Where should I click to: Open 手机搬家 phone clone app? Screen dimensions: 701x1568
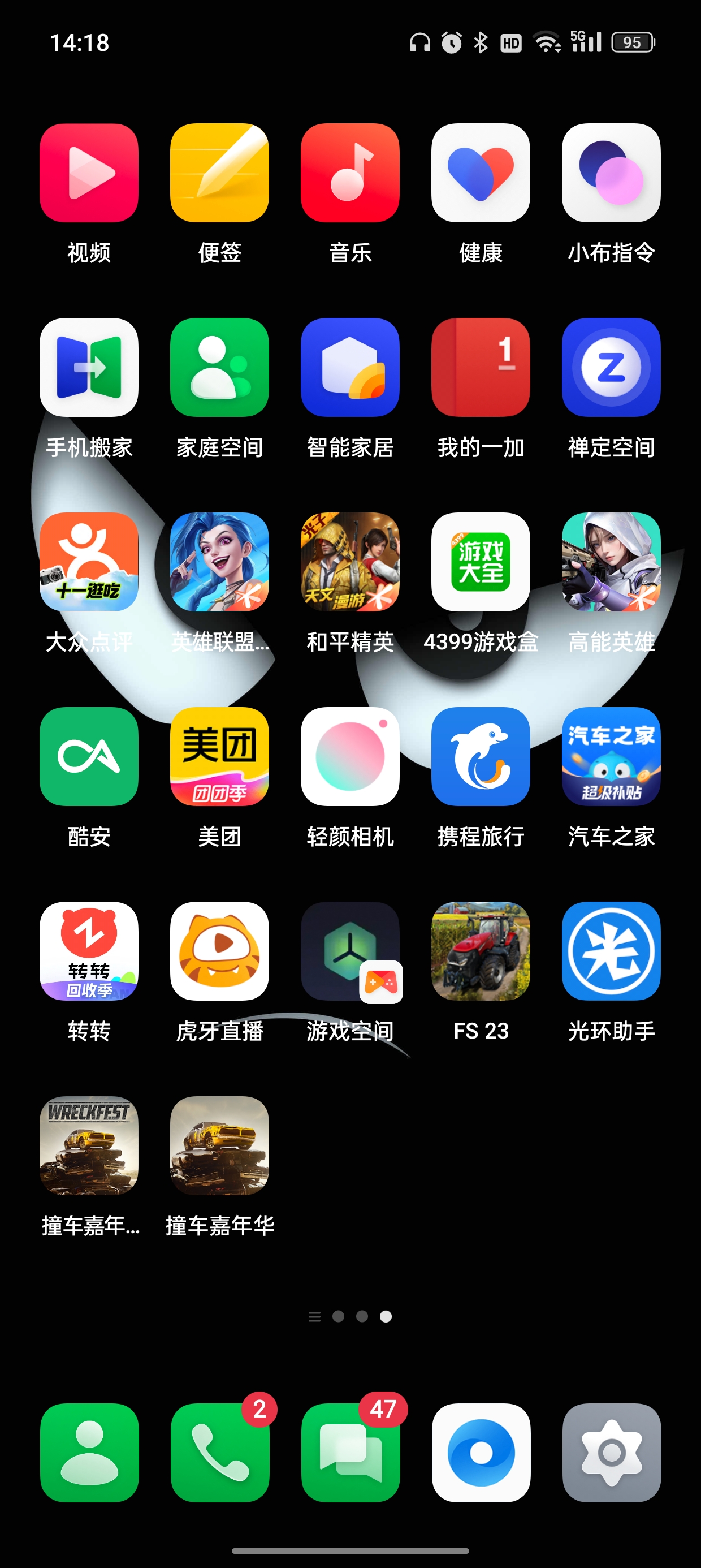(x=89, y=367)
